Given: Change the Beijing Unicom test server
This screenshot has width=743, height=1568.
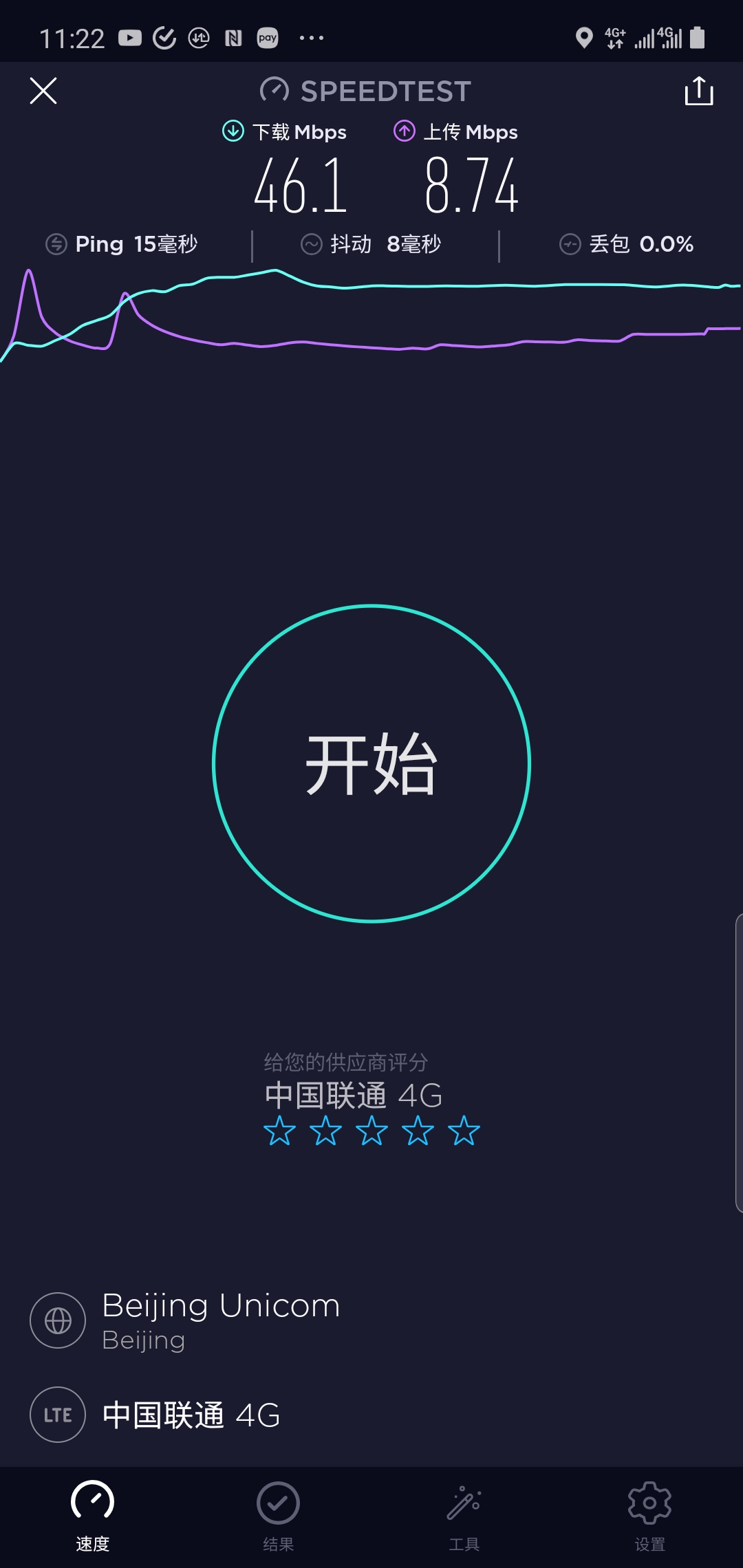Looking at the screenshot, I should (220, 1319).
